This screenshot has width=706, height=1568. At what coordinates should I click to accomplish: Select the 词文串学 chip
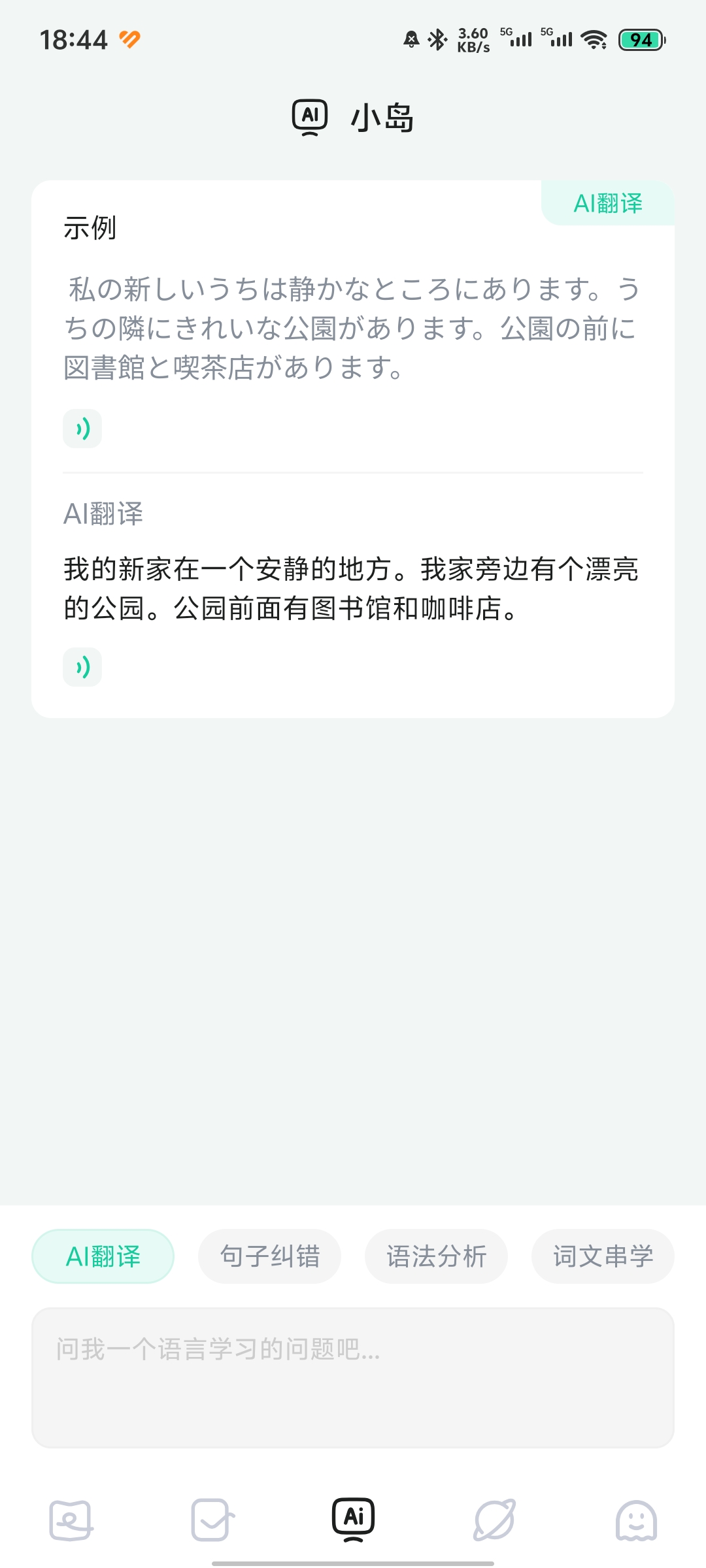(x=603, y=1256)
